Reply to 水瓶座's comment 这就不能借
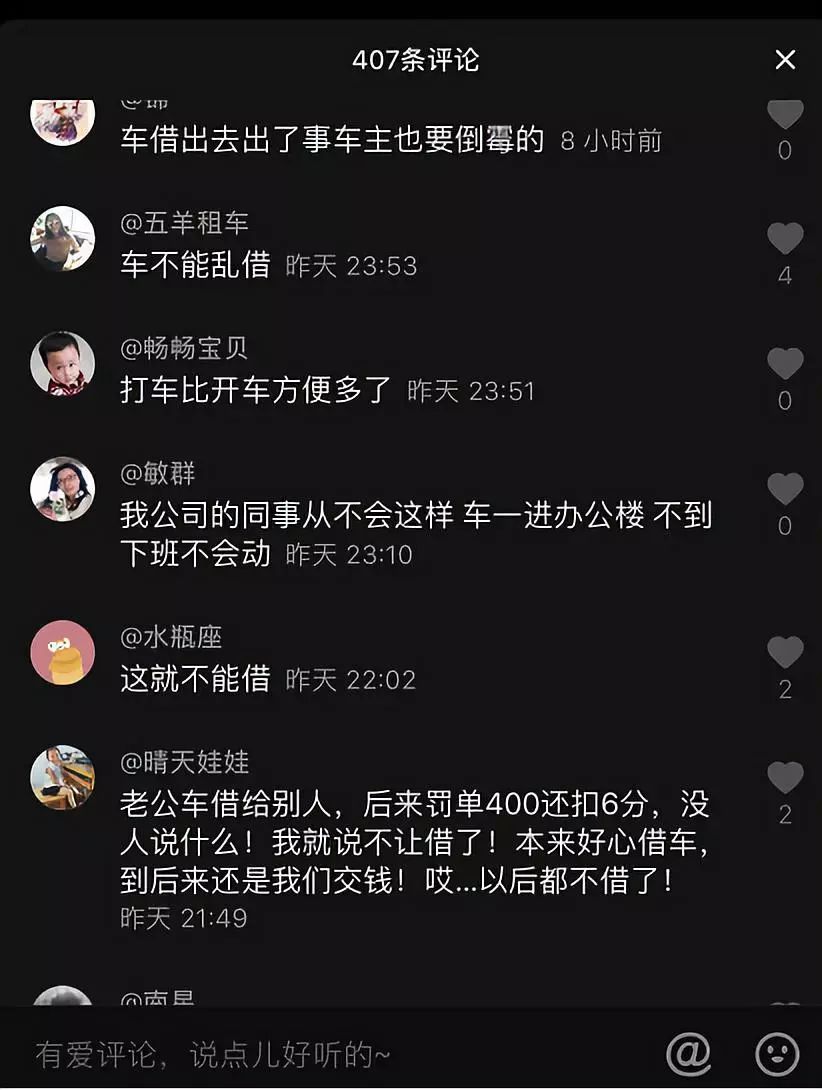The image size is (822, 1090). click(195, 680)
